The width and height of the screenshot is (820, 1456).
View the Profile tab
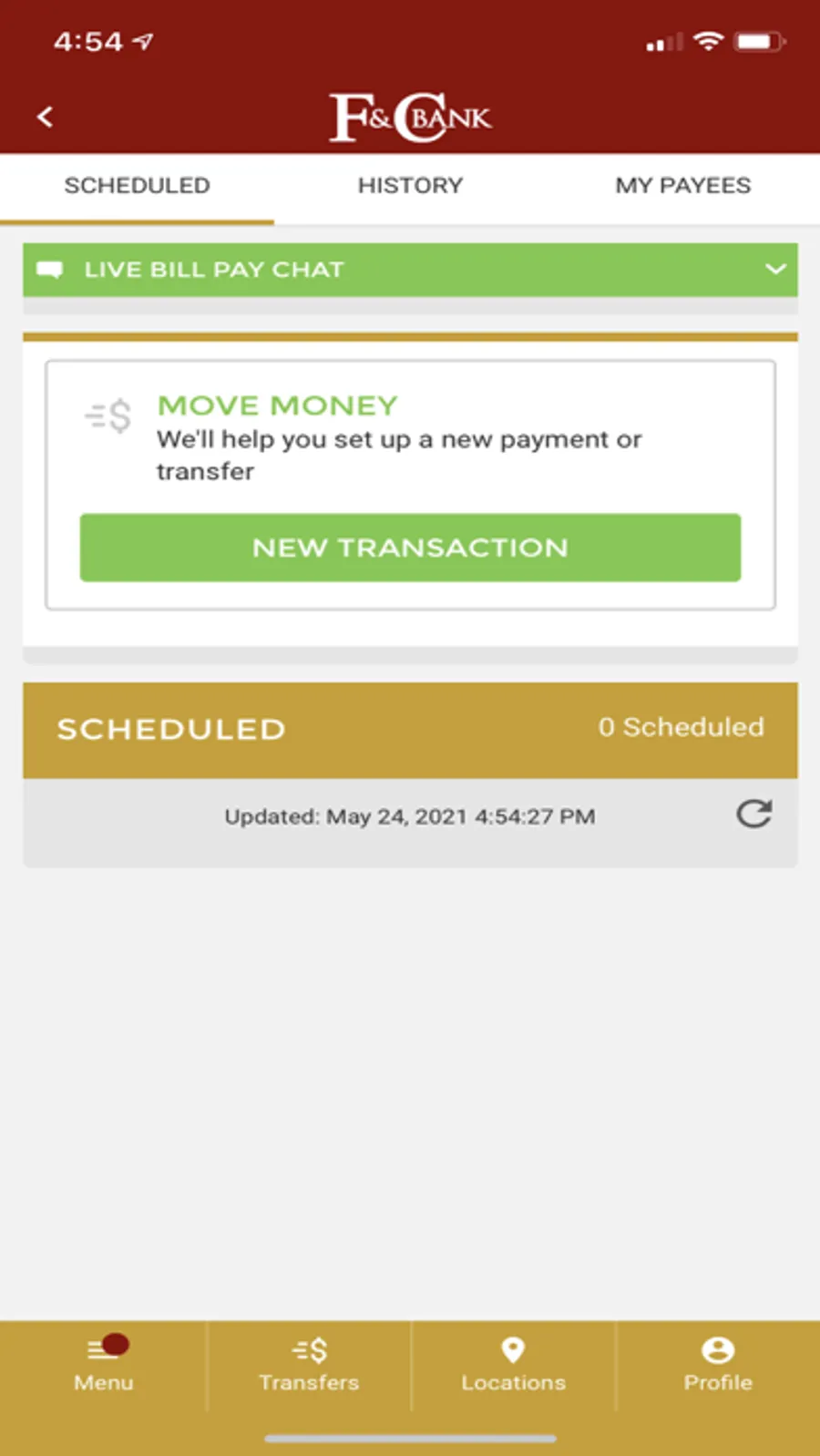718,1364
